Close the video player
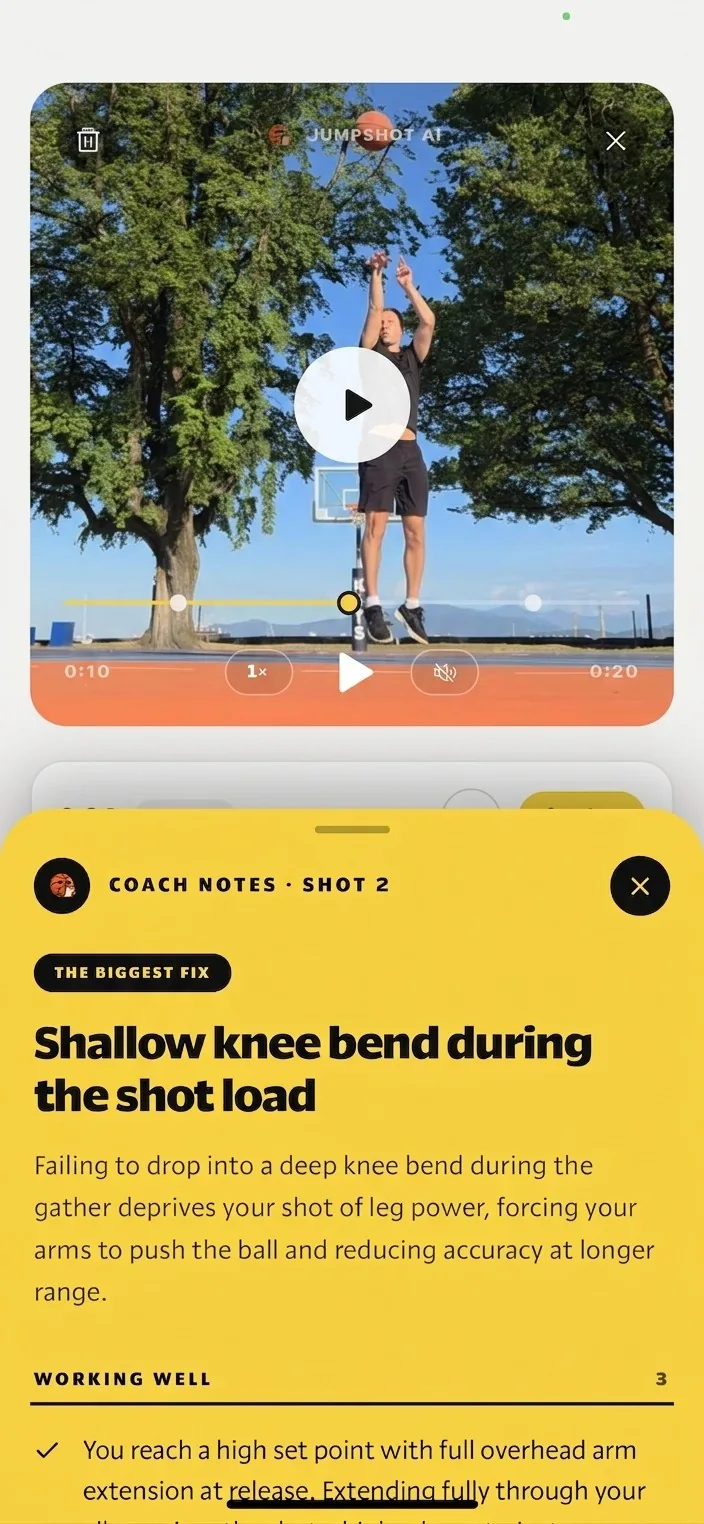 tap(616, 141)
